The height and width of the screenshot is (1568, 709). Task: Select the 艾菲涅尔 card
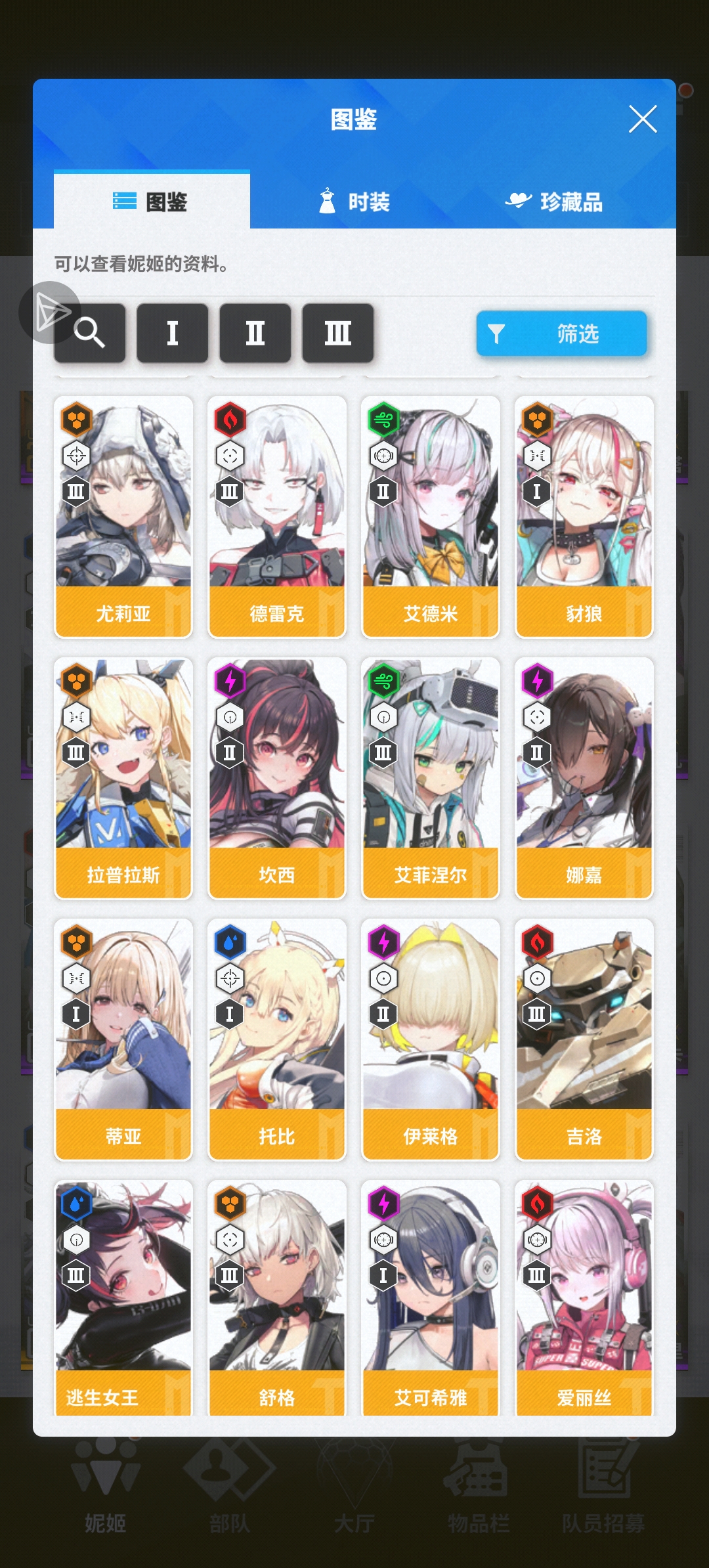[x=430, y=777]
